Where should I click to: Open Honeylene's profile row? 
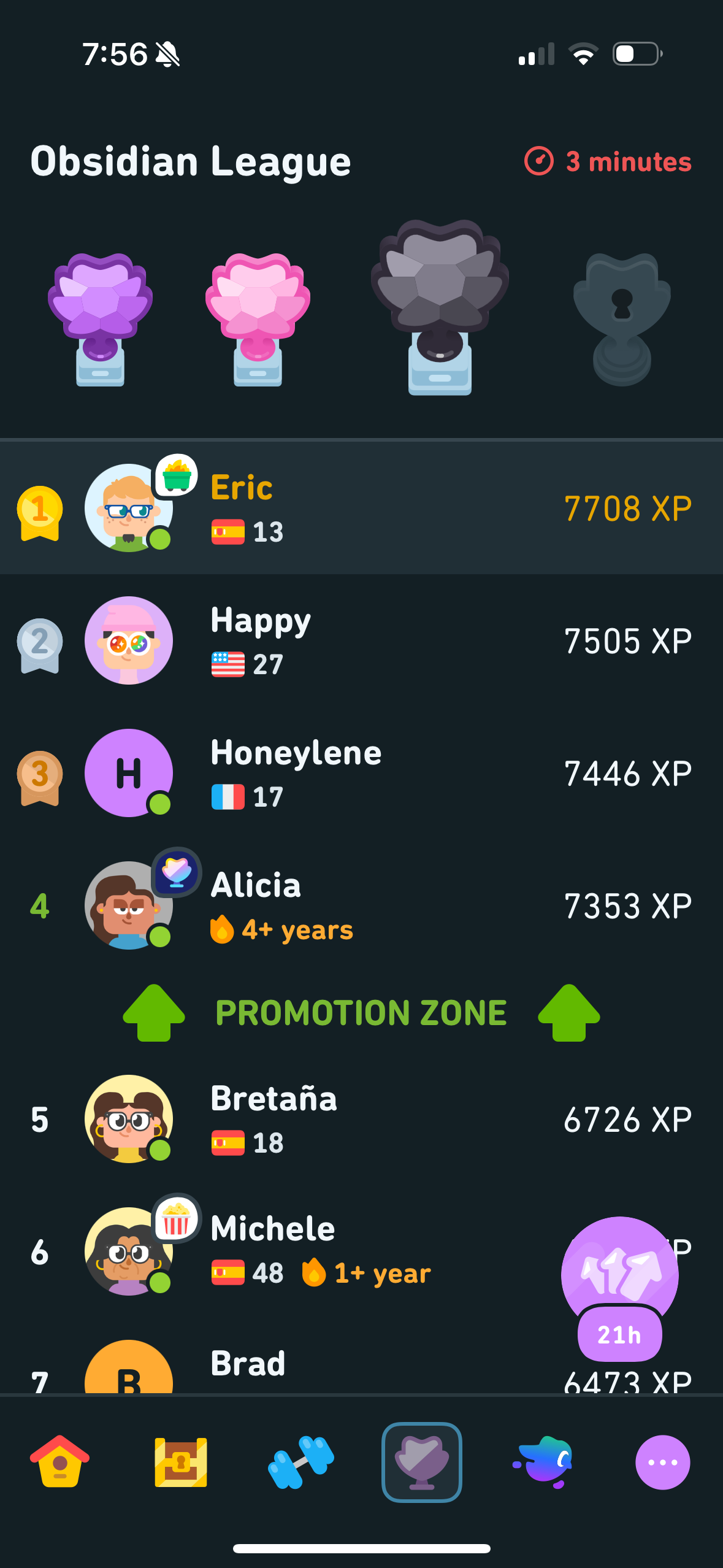(361, 773)
